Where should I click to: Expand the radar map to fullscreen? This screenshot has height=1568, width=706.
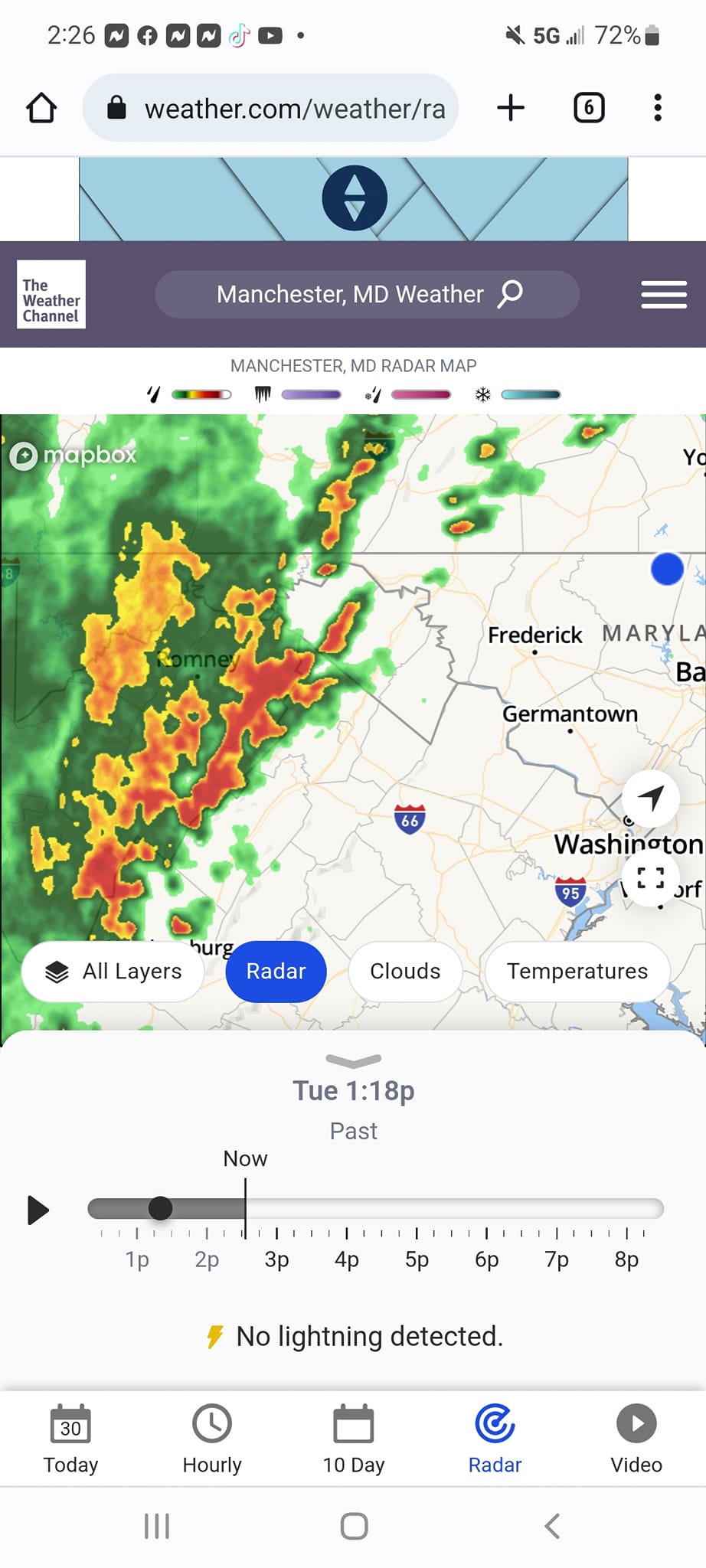pyautogui.click(x=650, y=877)
